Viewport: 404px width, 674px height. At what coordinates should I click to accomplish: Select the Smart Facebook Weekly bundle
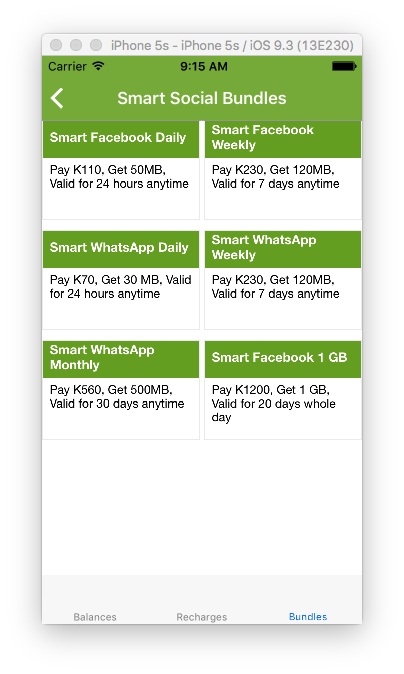pyautogui.click(x=283, y=170)
